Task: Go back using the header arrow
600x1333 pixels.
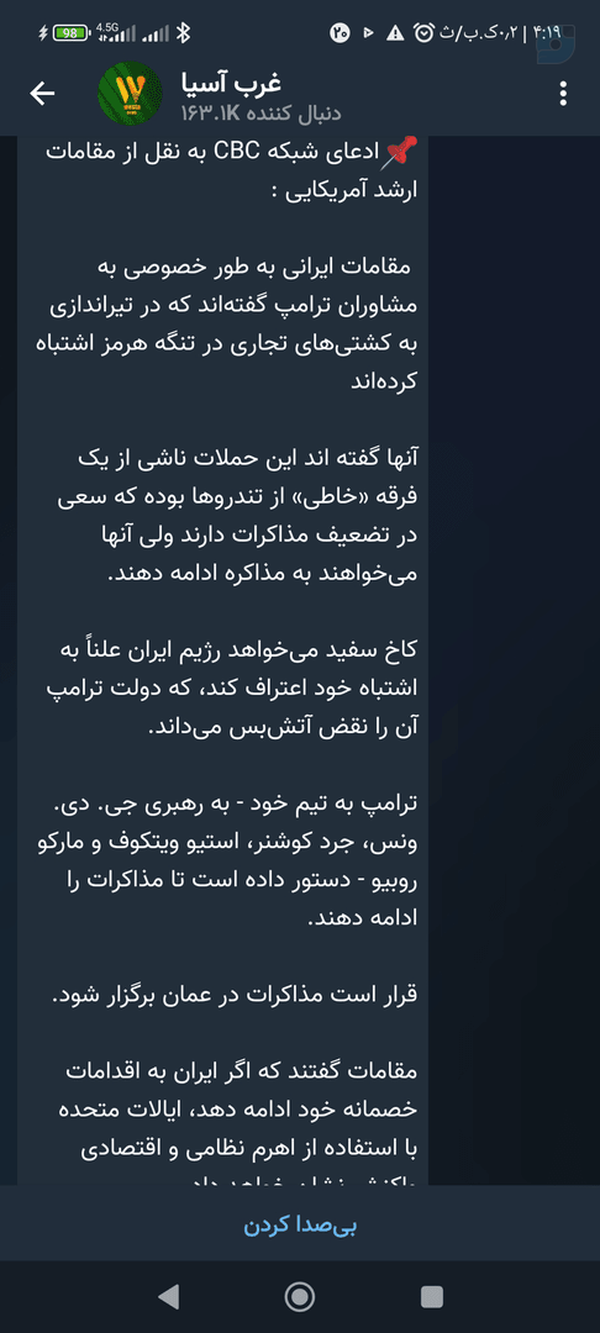Action: 42,94
